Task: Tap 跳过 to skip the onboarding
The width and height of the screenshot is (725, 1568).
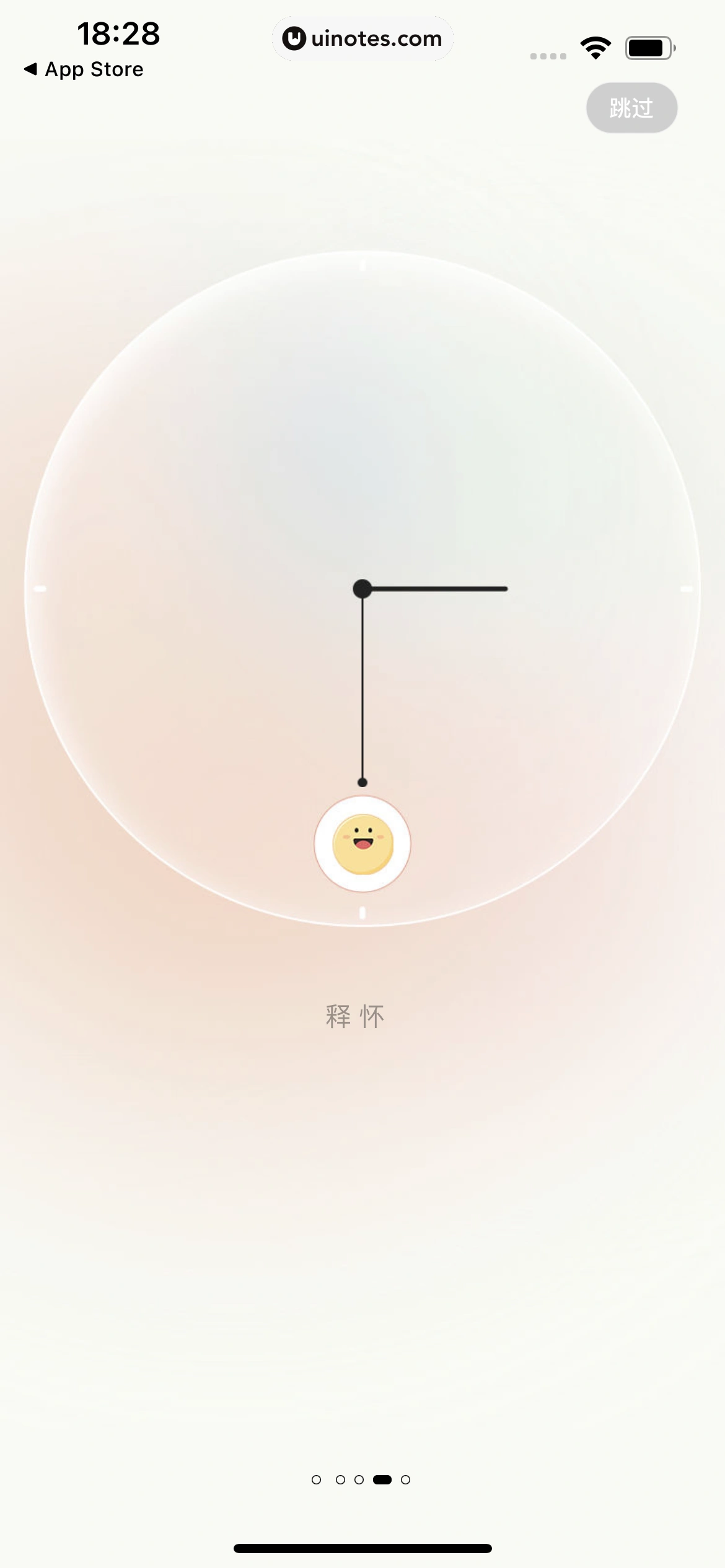Action: [631, 108]
